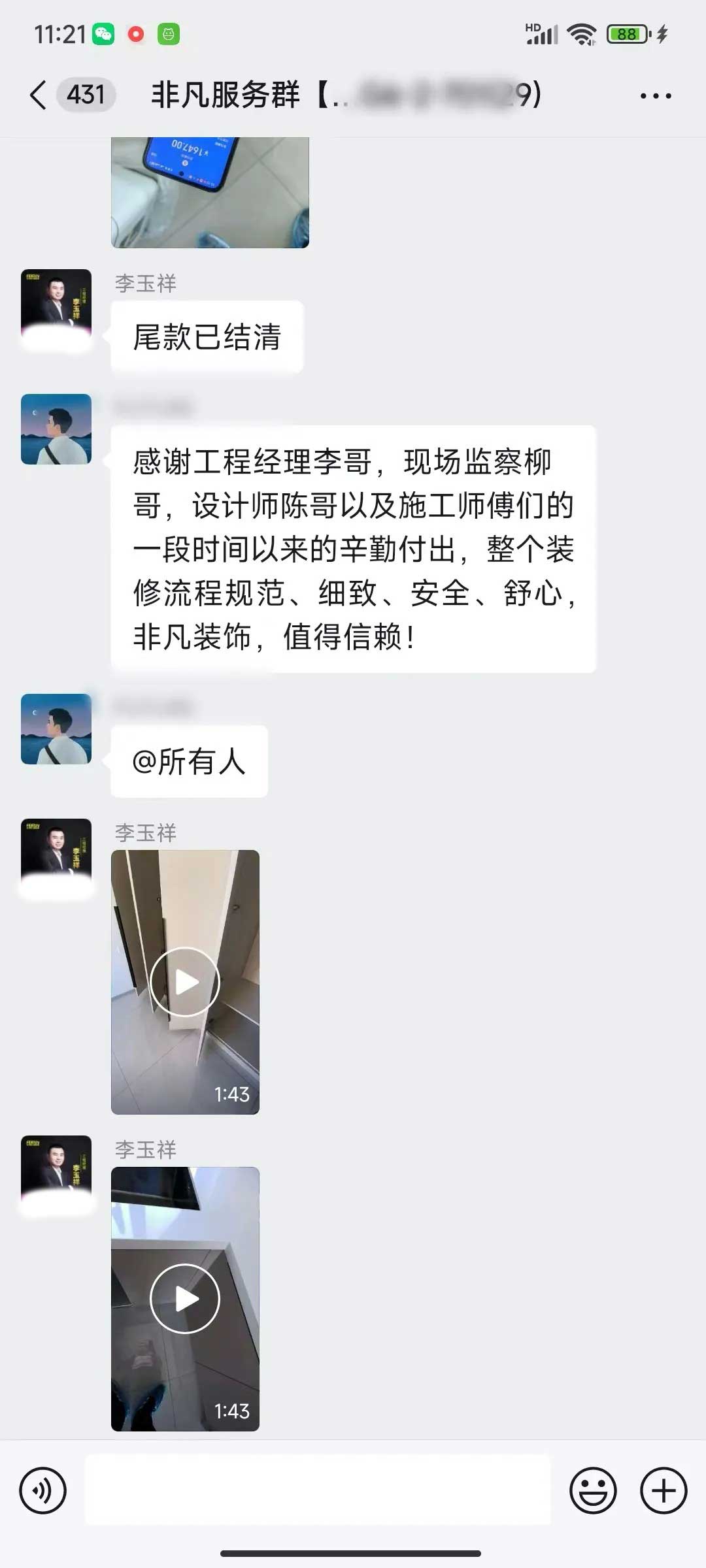The width and height of the screenshot is (706, 1568).
Task: Open 李玉祥's avatar beside 尾款已结清
Action: click(56, 304)
